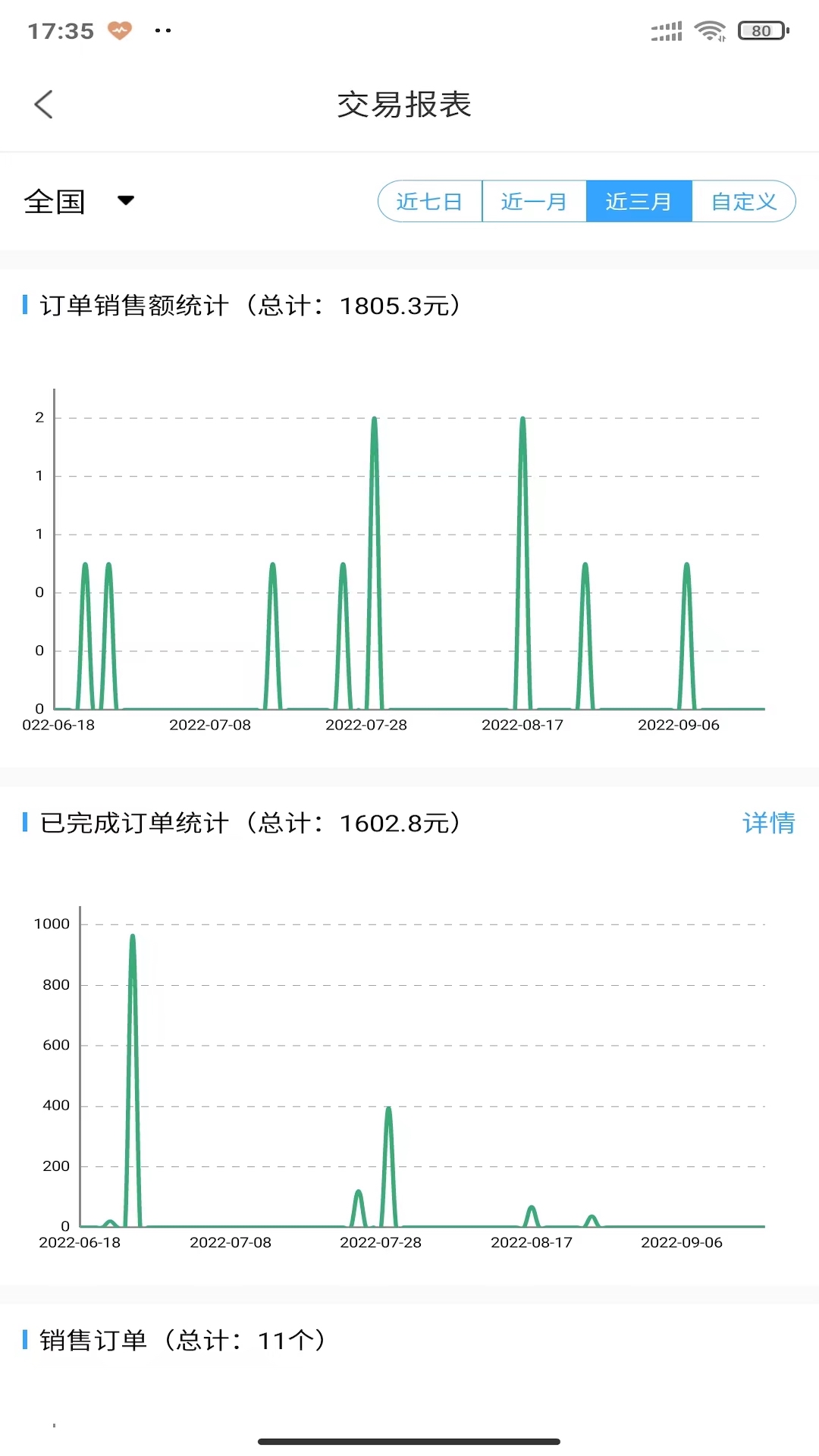Open 详情 for completed order statistics

(x=770, y=821)
